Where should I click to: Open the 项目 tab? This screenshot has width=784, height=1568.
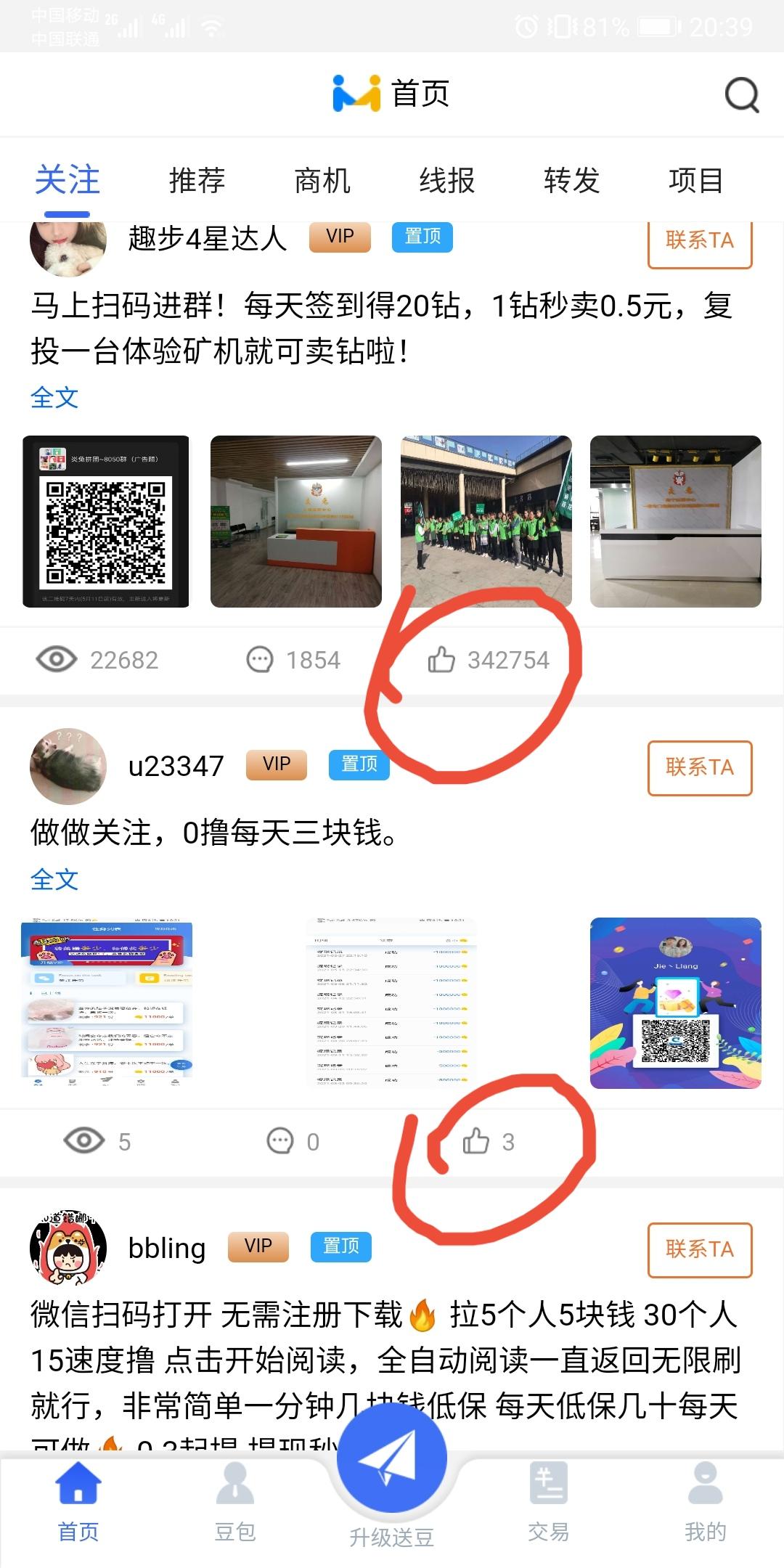click(697, 181)
